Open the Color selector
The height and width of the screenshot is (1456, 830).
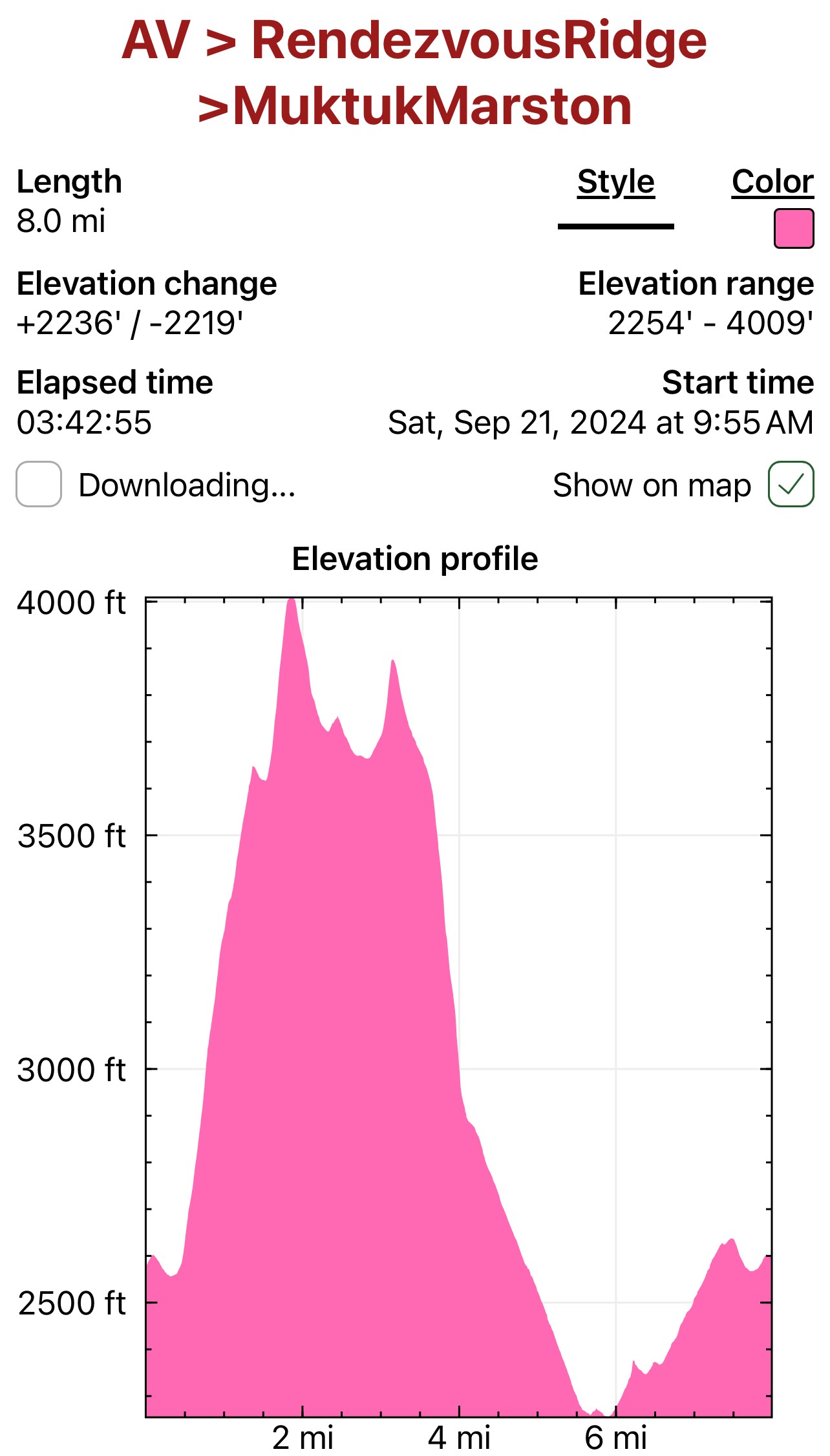(x=772, y=182)
